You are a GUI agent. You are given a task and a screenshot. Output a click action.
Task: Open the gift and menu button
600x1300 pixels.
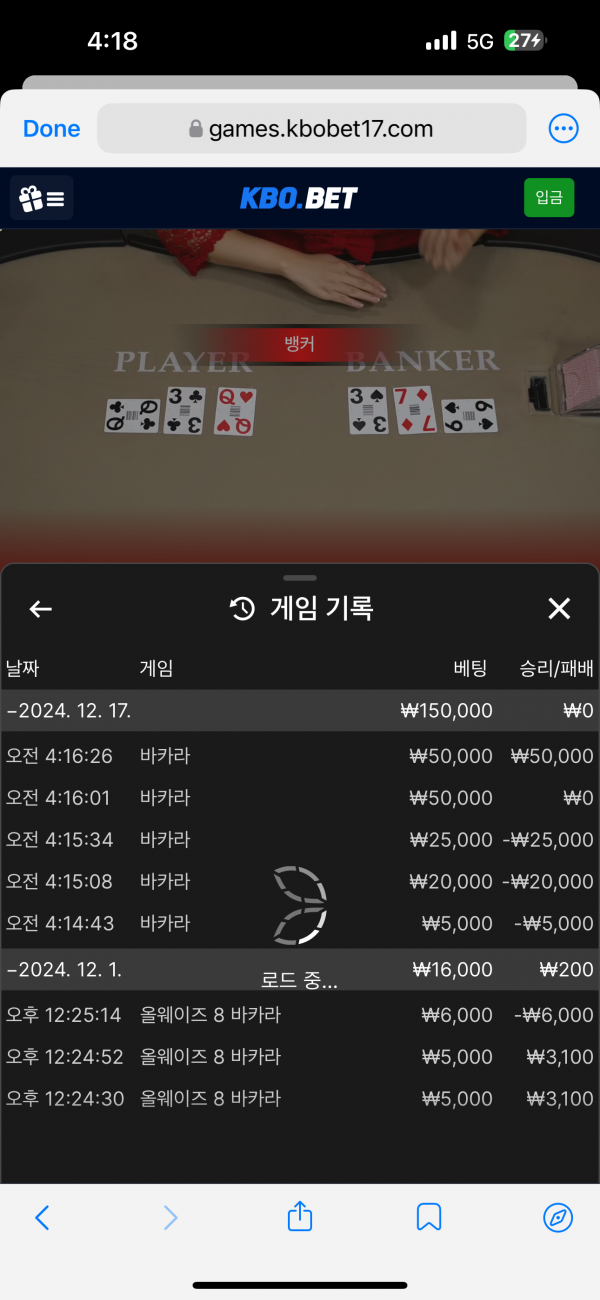(42, 198)
